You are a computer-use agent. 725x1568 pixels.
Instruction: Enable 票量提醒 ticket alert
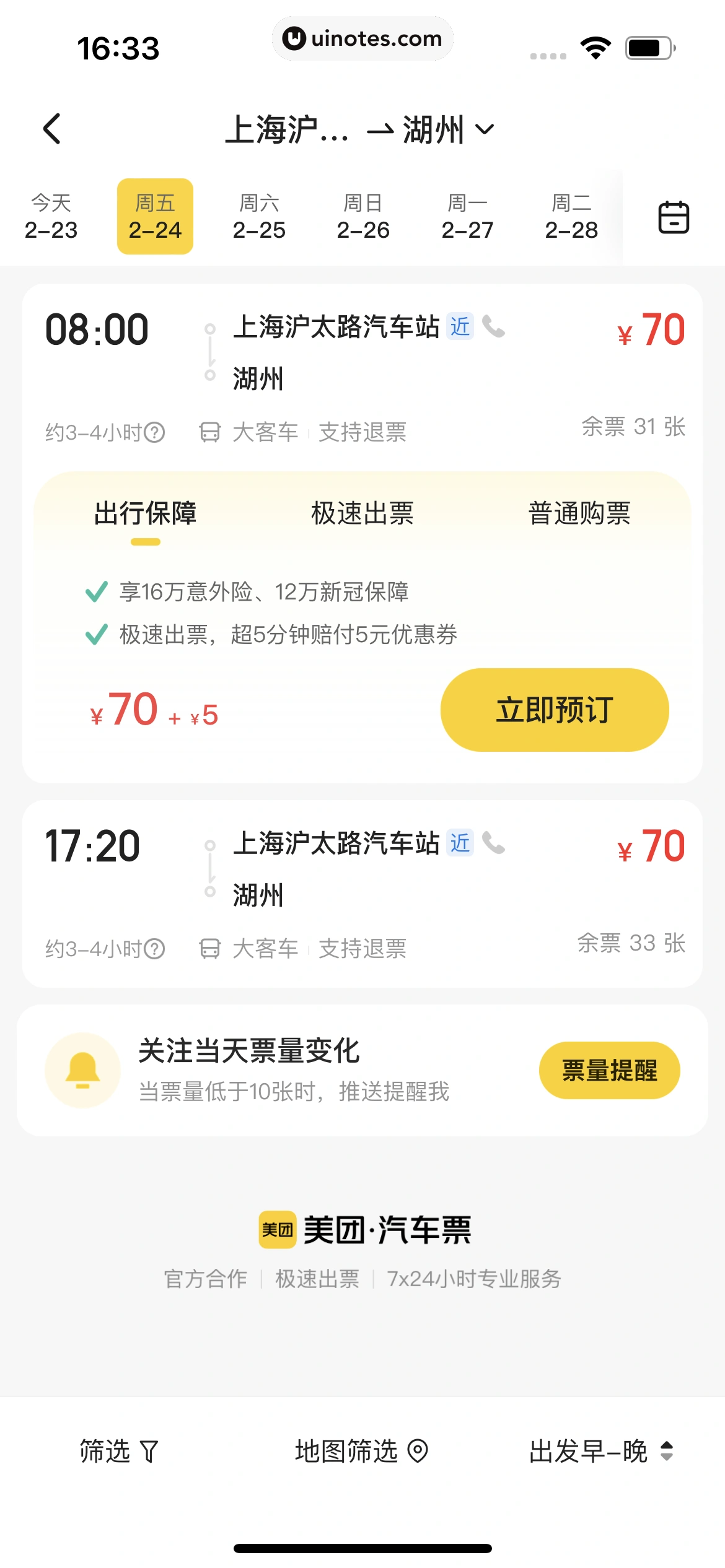tap(609, 1070)
